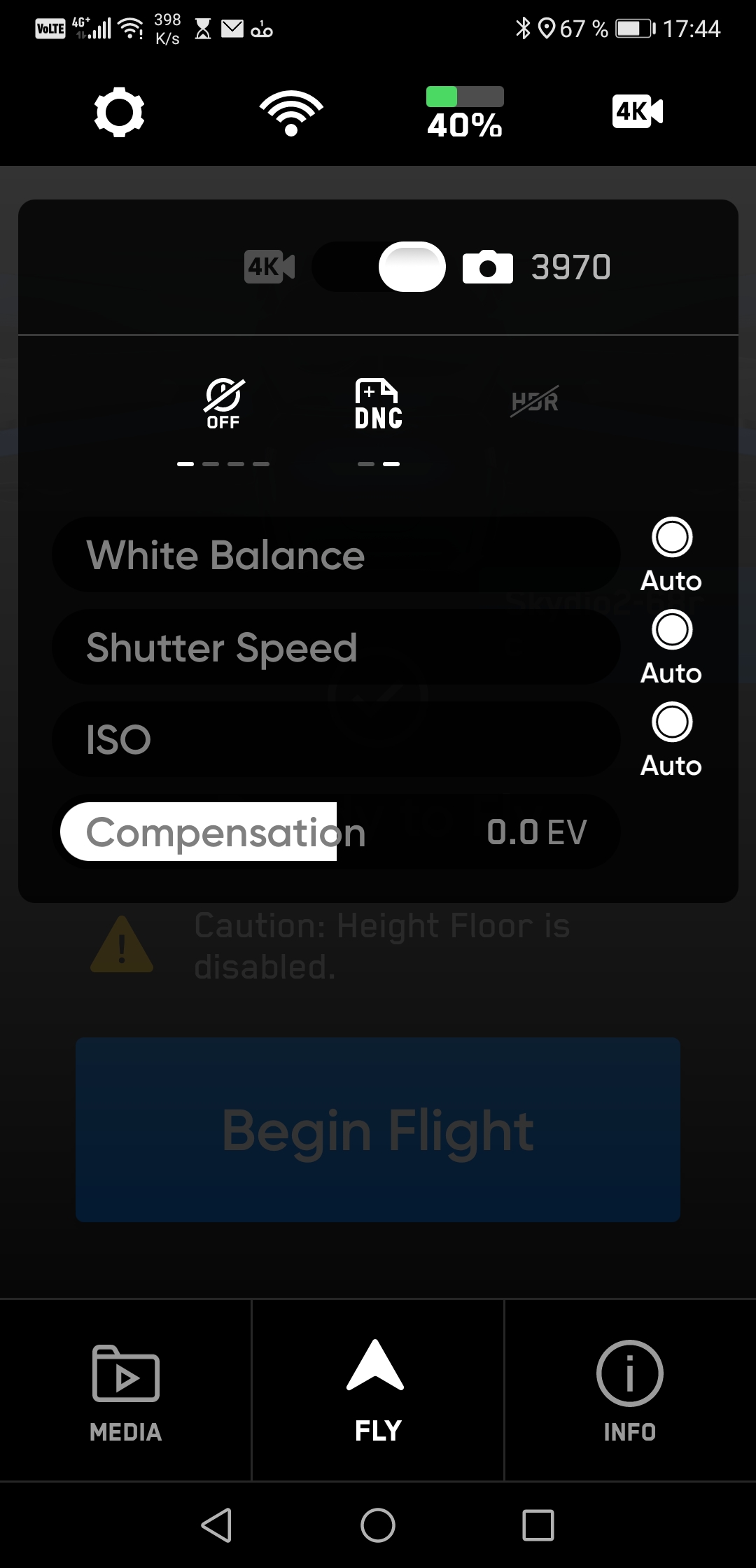This screenshot has width=756, height=1568.
Task: Open the INFO tab
Action: pyautogui.click(x=630, y=1390)
